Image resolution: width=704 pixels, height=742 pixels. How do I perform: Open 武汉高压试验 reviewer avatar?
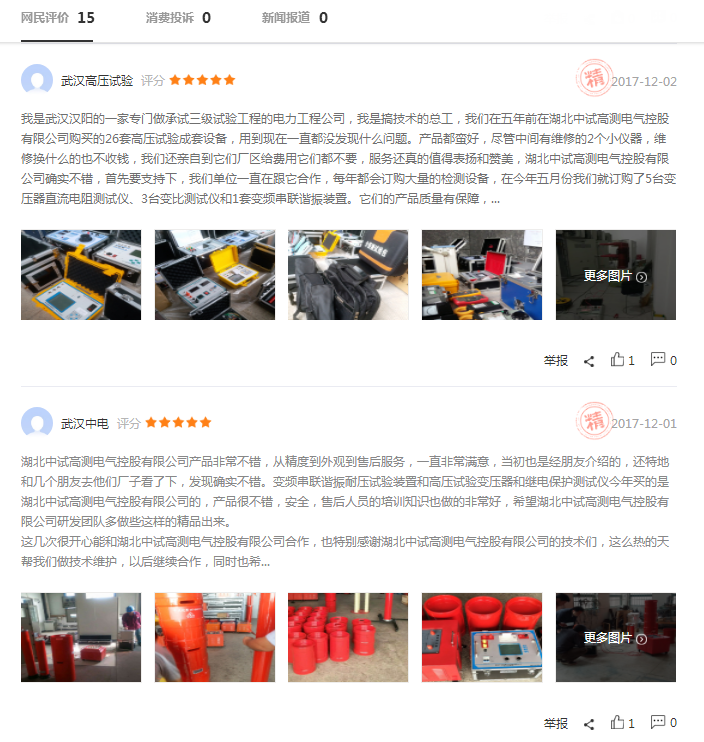(37, 80)
